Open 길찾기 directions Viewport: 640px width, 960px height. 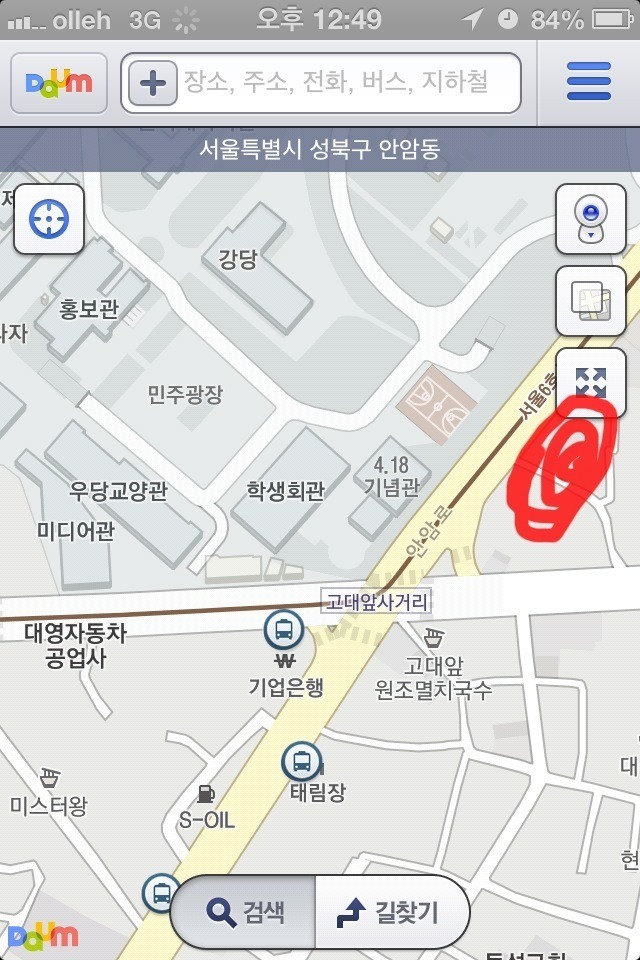[391, 911]
